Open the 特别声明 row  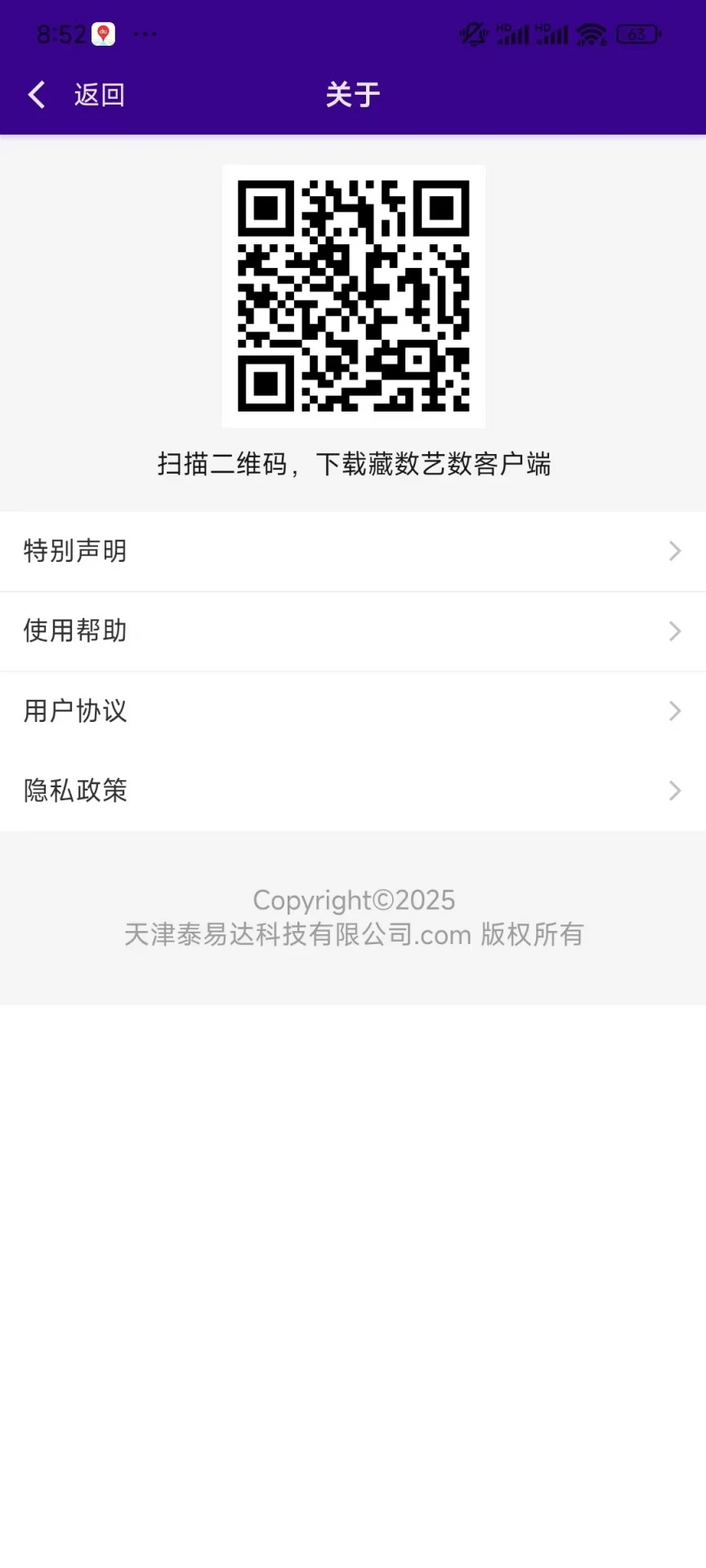352,551
